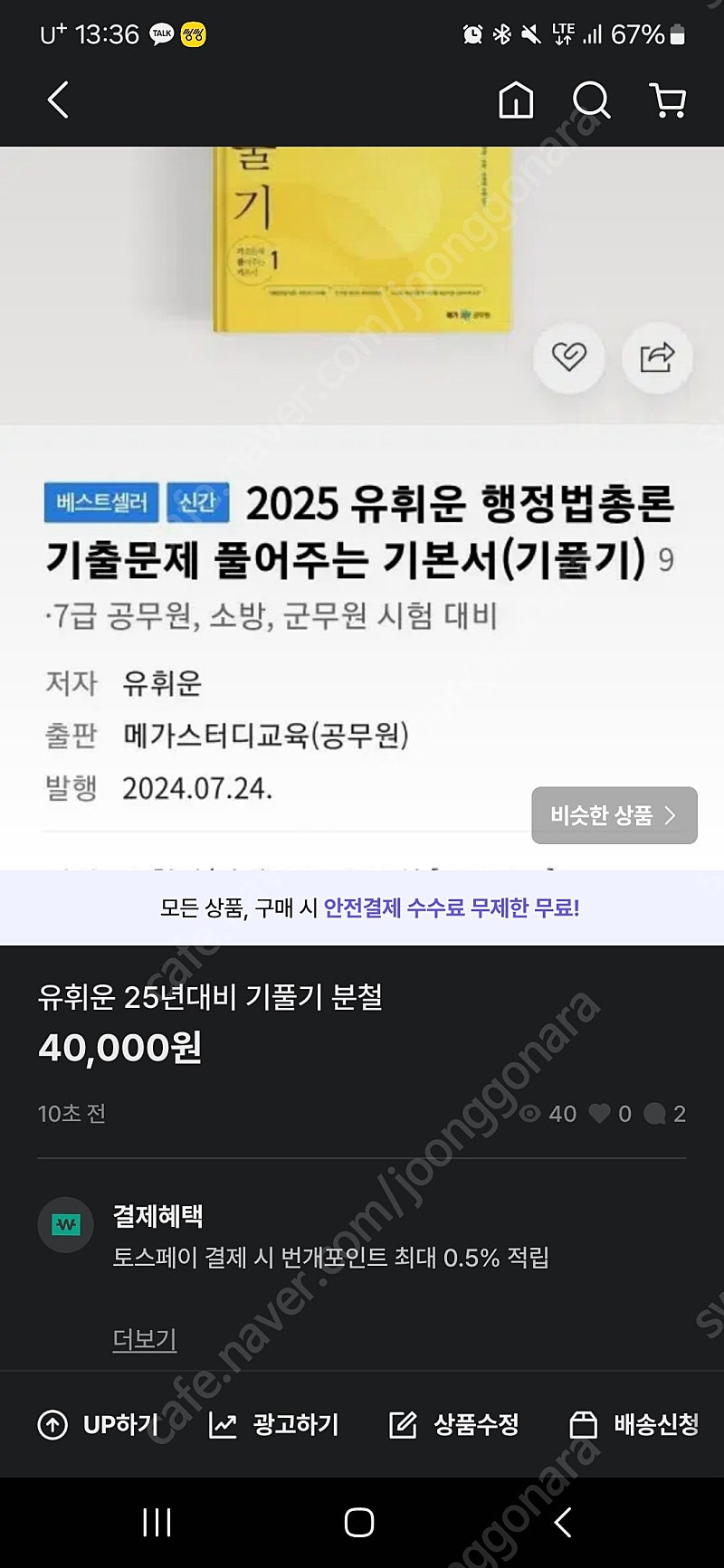
Task: Request delivery via 배송신청
Action: 633,1425
